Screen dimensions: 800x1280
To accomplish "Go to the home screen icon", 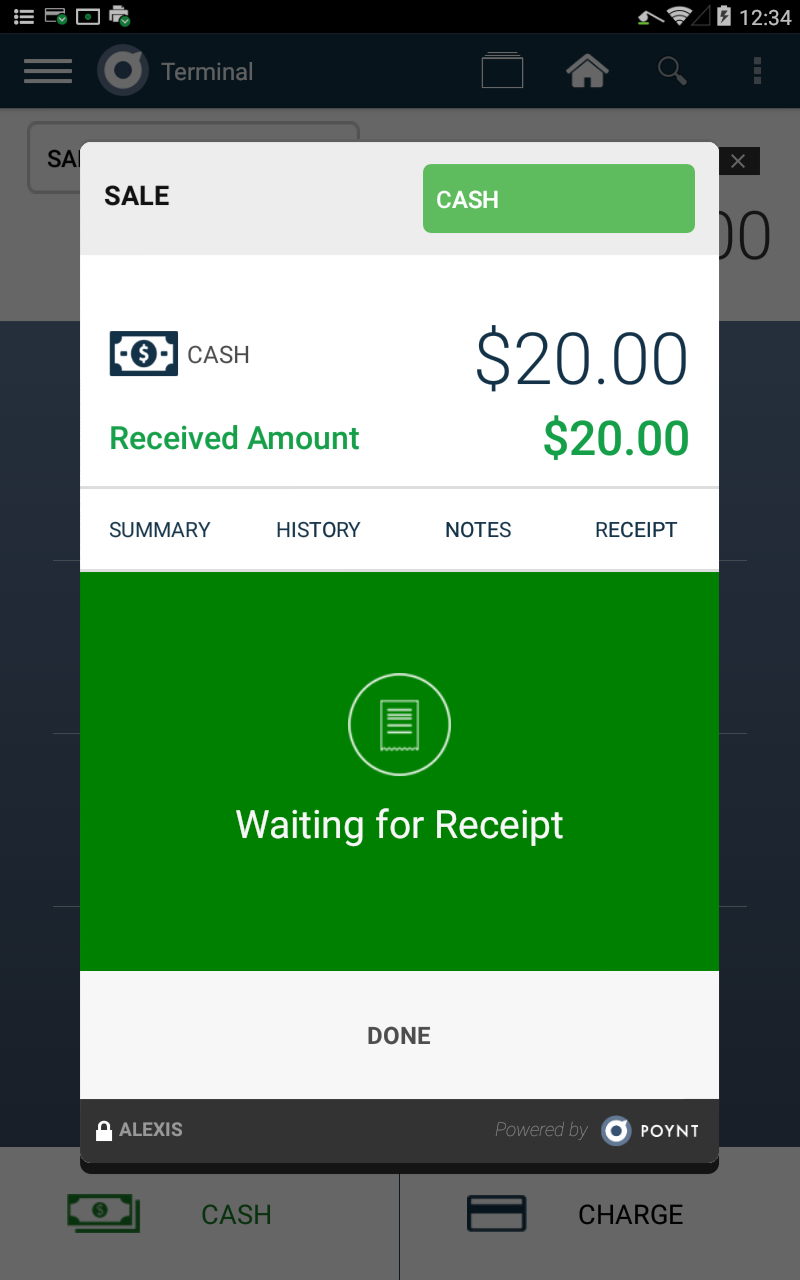I will [587, 71].
